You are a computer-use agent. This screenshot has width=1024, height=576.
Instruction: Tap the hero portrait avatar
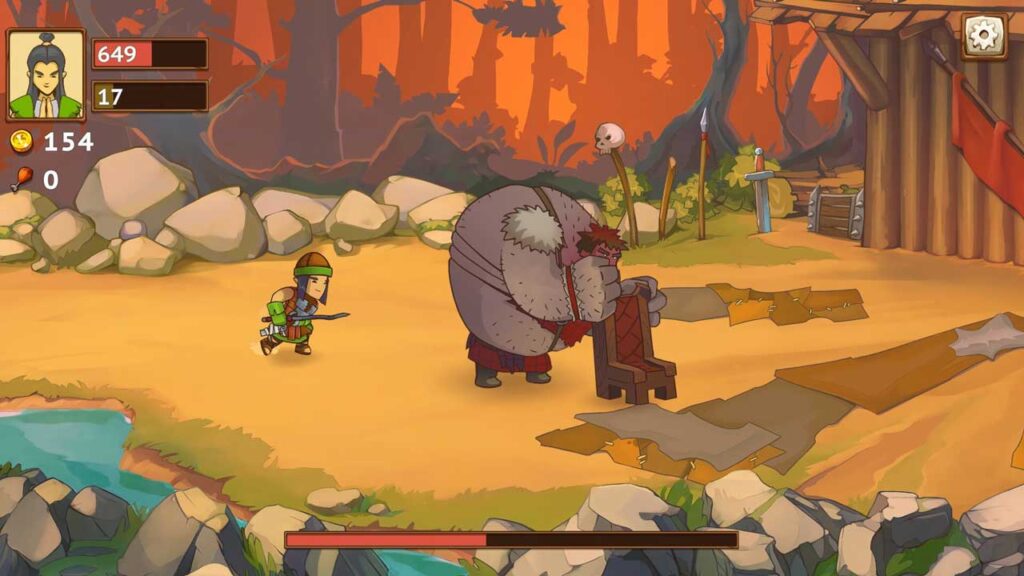coord(46,75)
